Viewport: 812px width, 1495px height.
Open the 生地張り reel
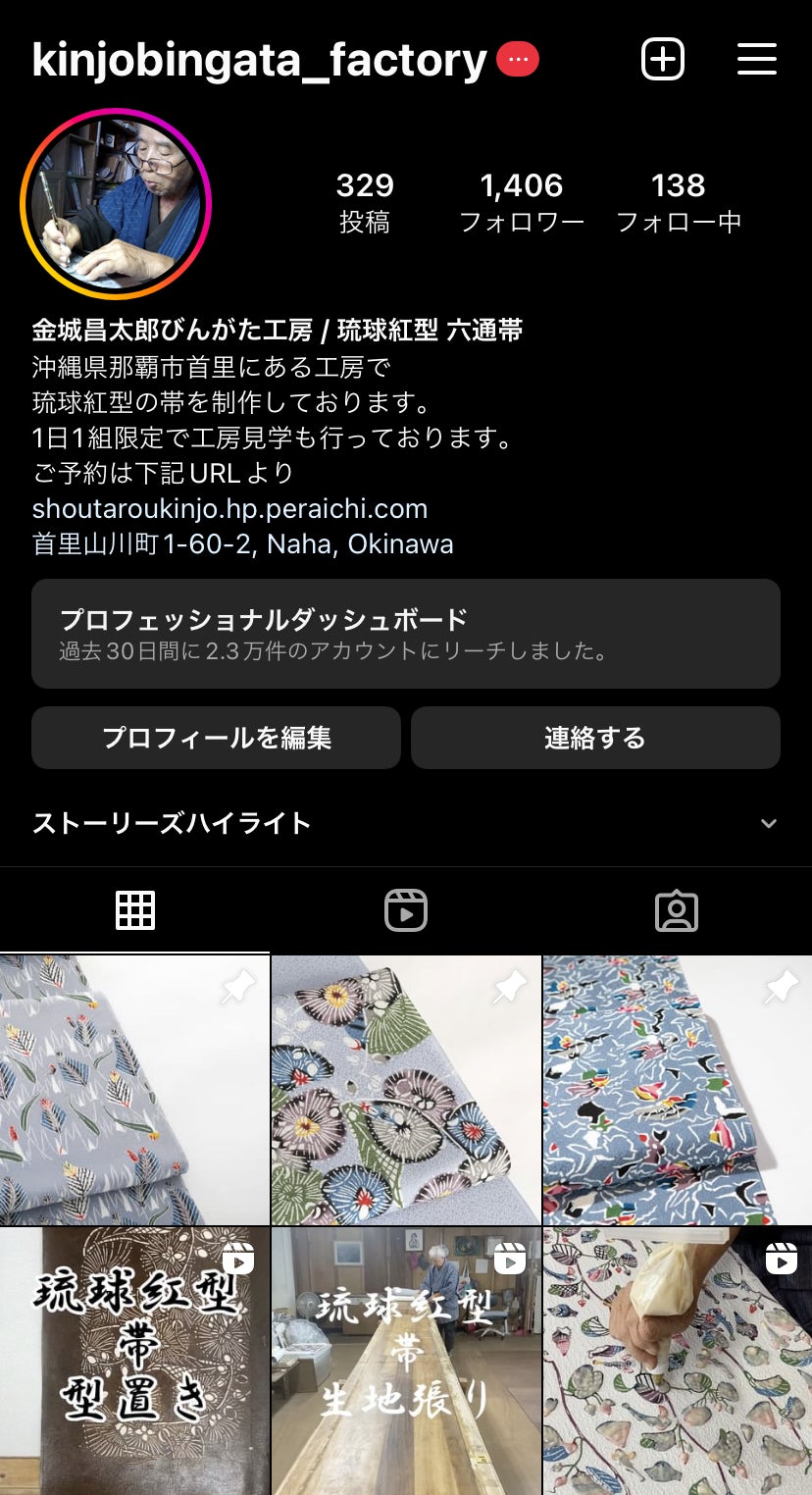click(405, 1362)
